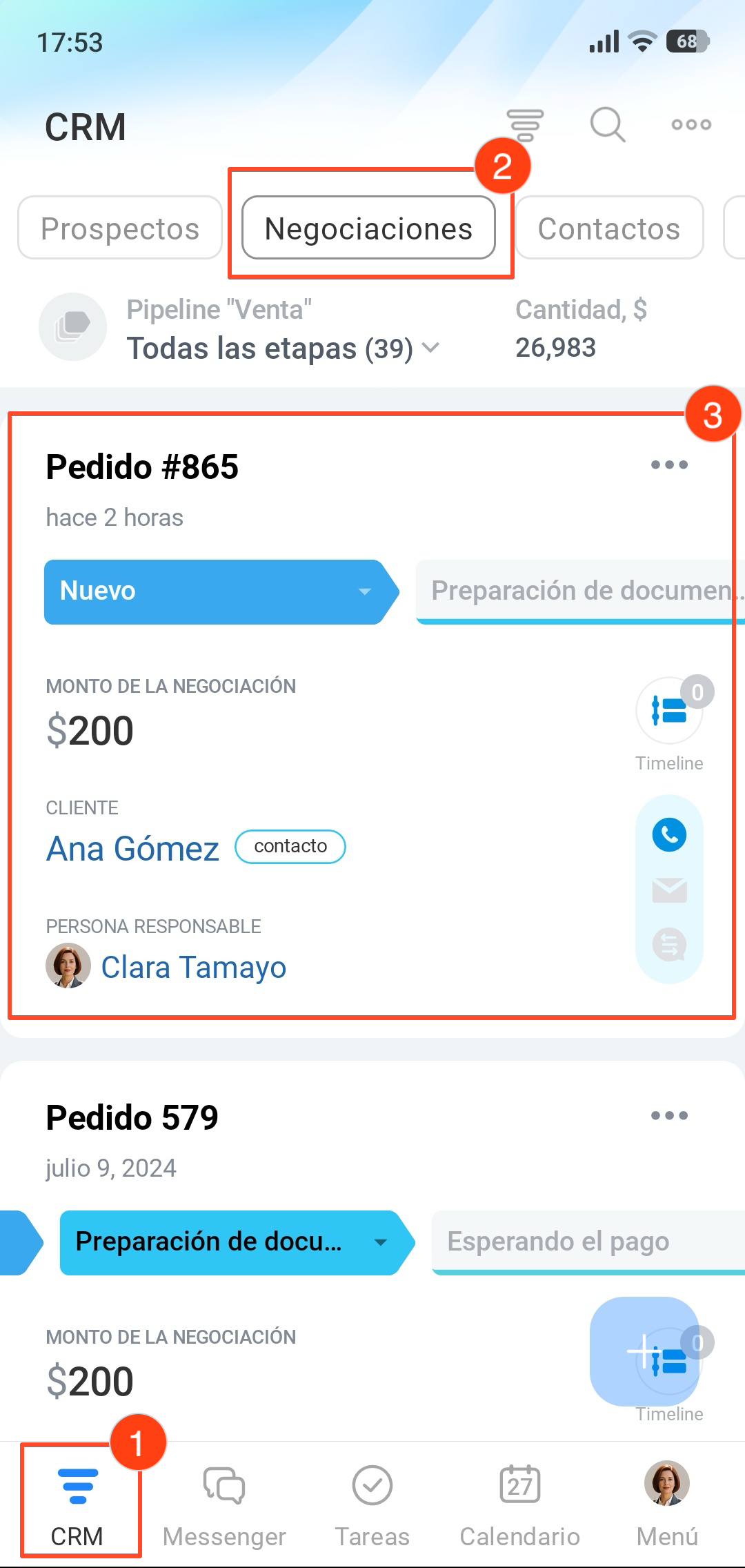Screen dimensions: 745x1568
Task: Switch to the Contactos tab
Action: (609, 228)
